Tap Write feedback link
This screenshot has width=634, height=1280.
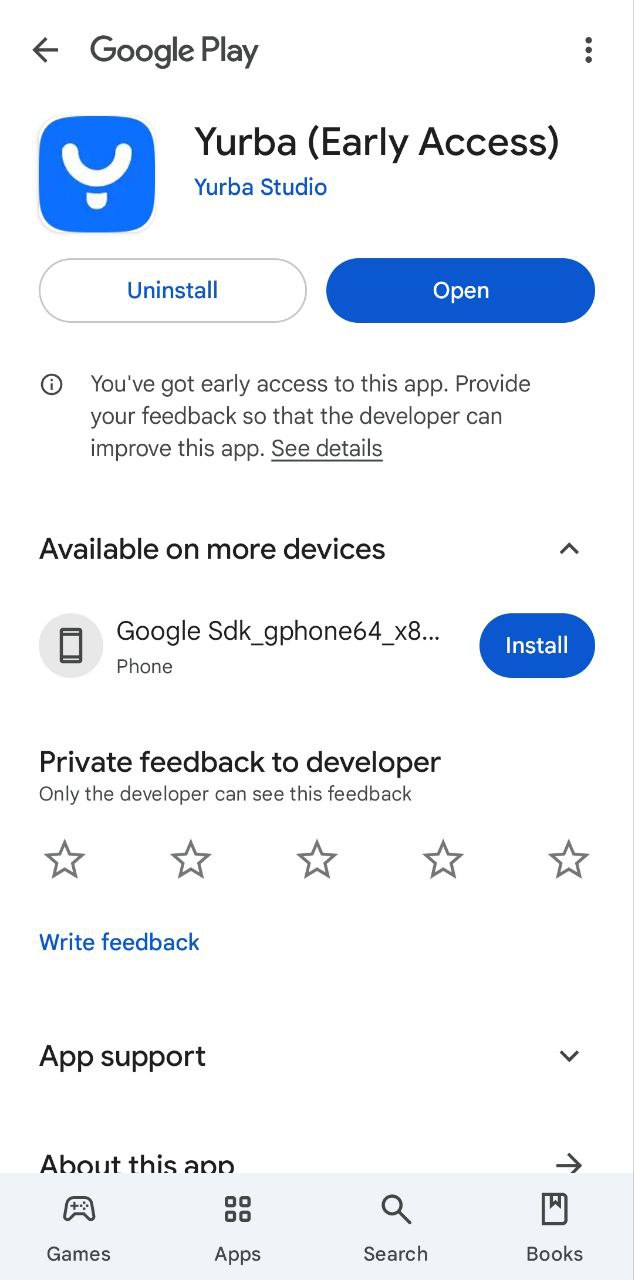point(119,942)
